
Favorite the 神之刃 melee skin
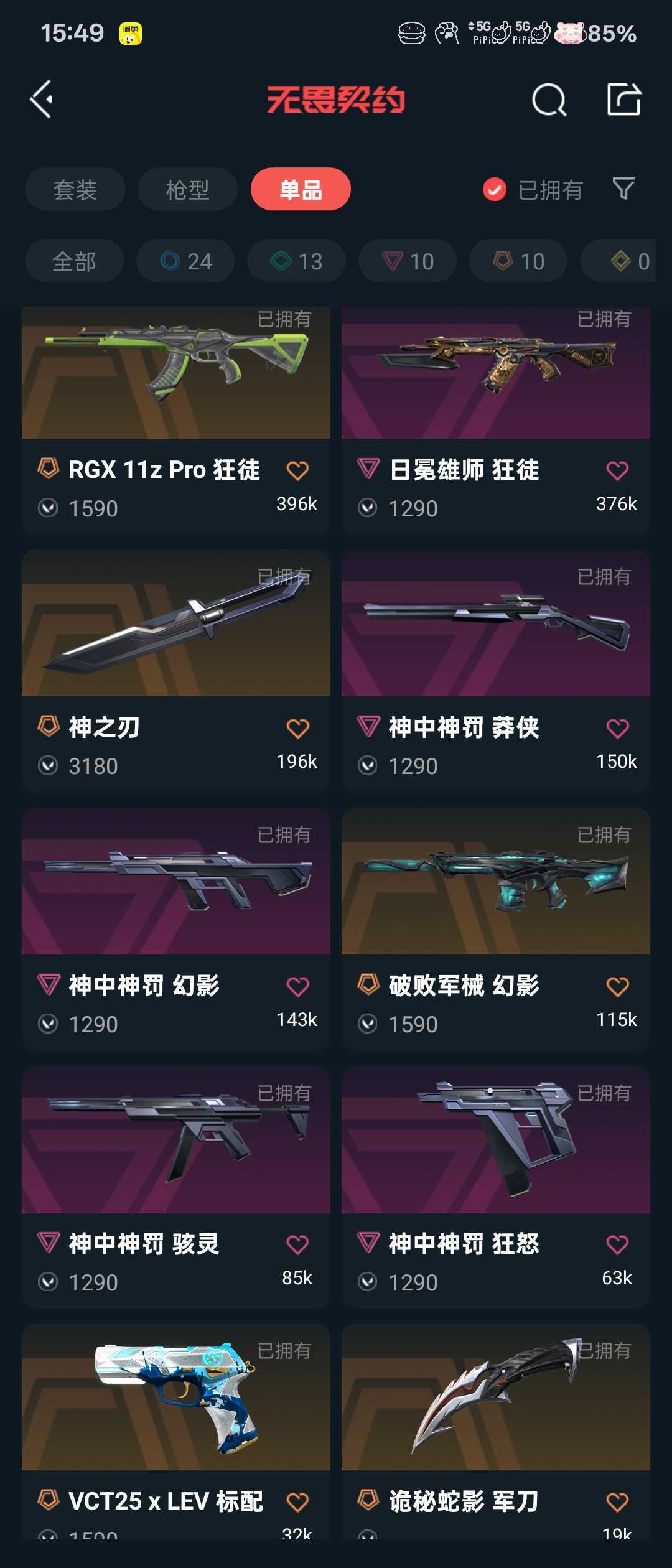(x=297, y=728)
